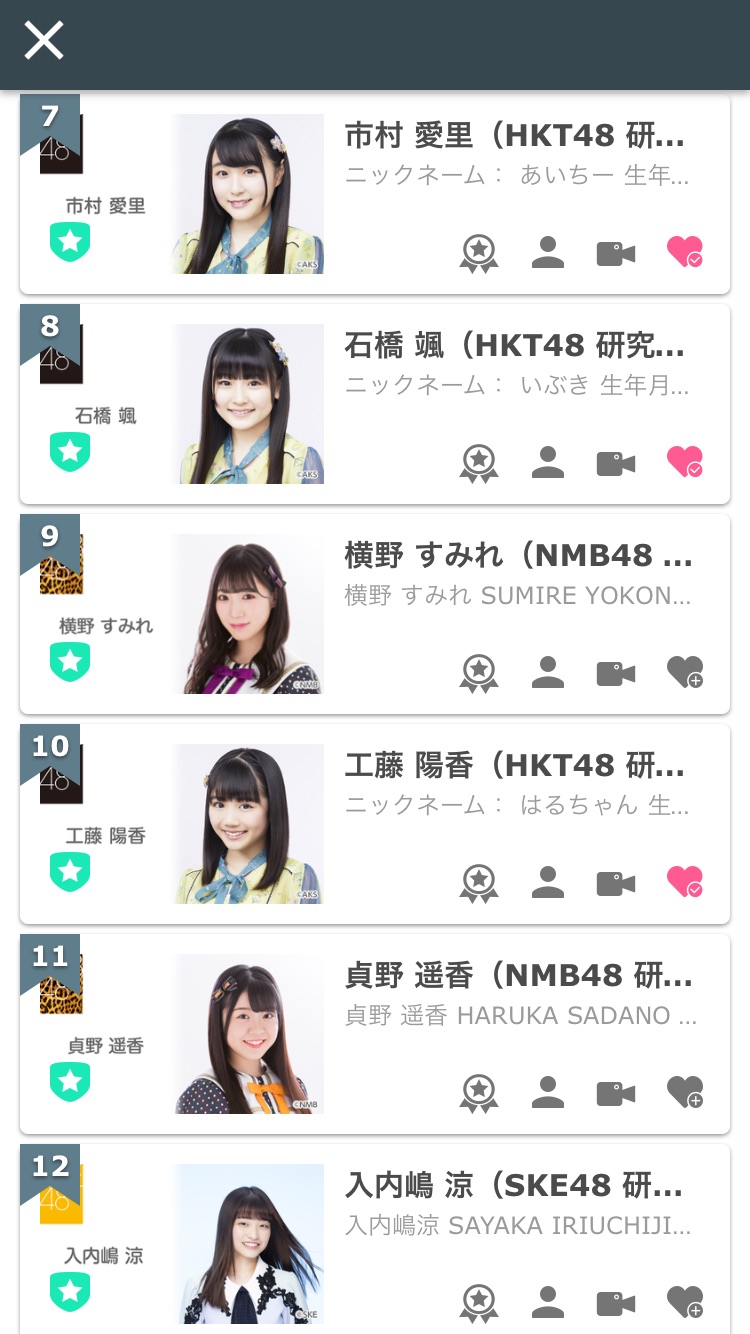Add 横野 すみれ to favorites
The height and width of the screenshot is (1334, 750).
685,672
